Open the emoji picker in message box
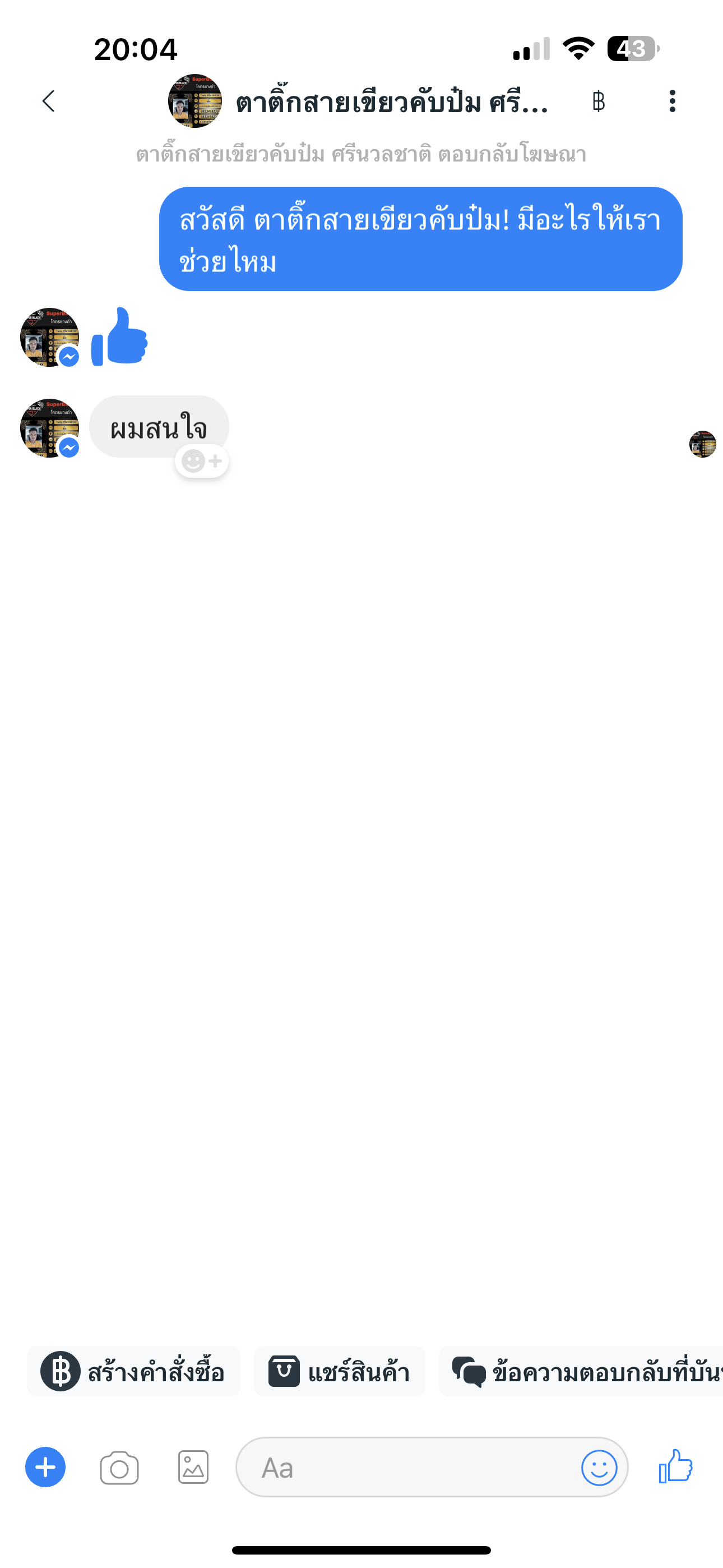723x1568 pixels. click(600, 1468)
